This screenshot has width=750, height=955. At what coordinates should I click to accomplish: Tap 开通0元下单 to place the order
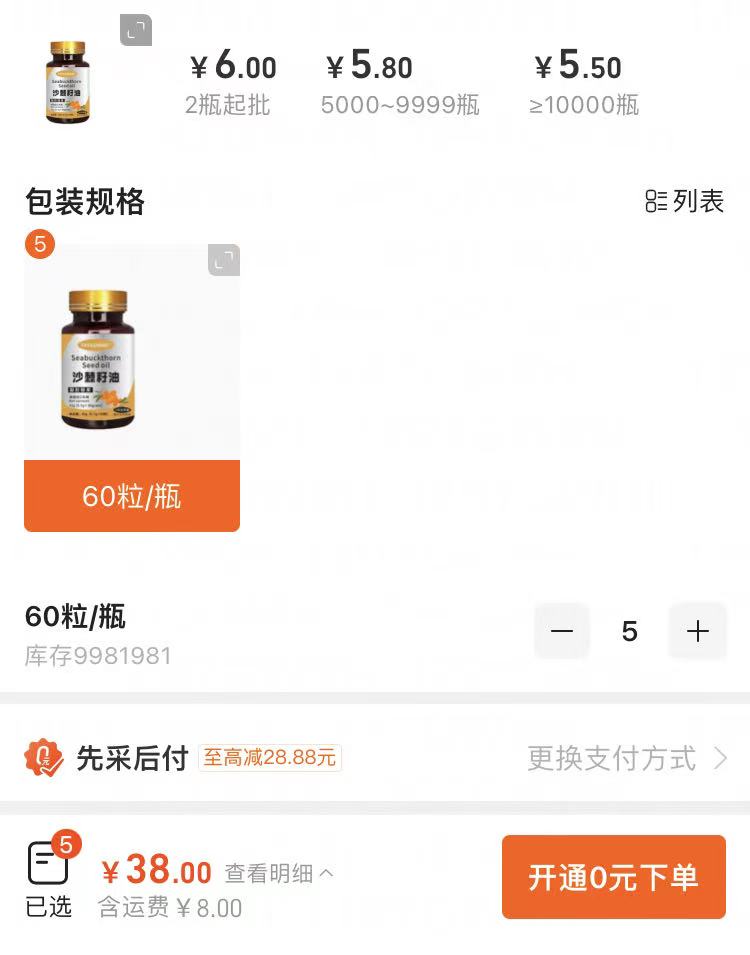coord(613,877)
